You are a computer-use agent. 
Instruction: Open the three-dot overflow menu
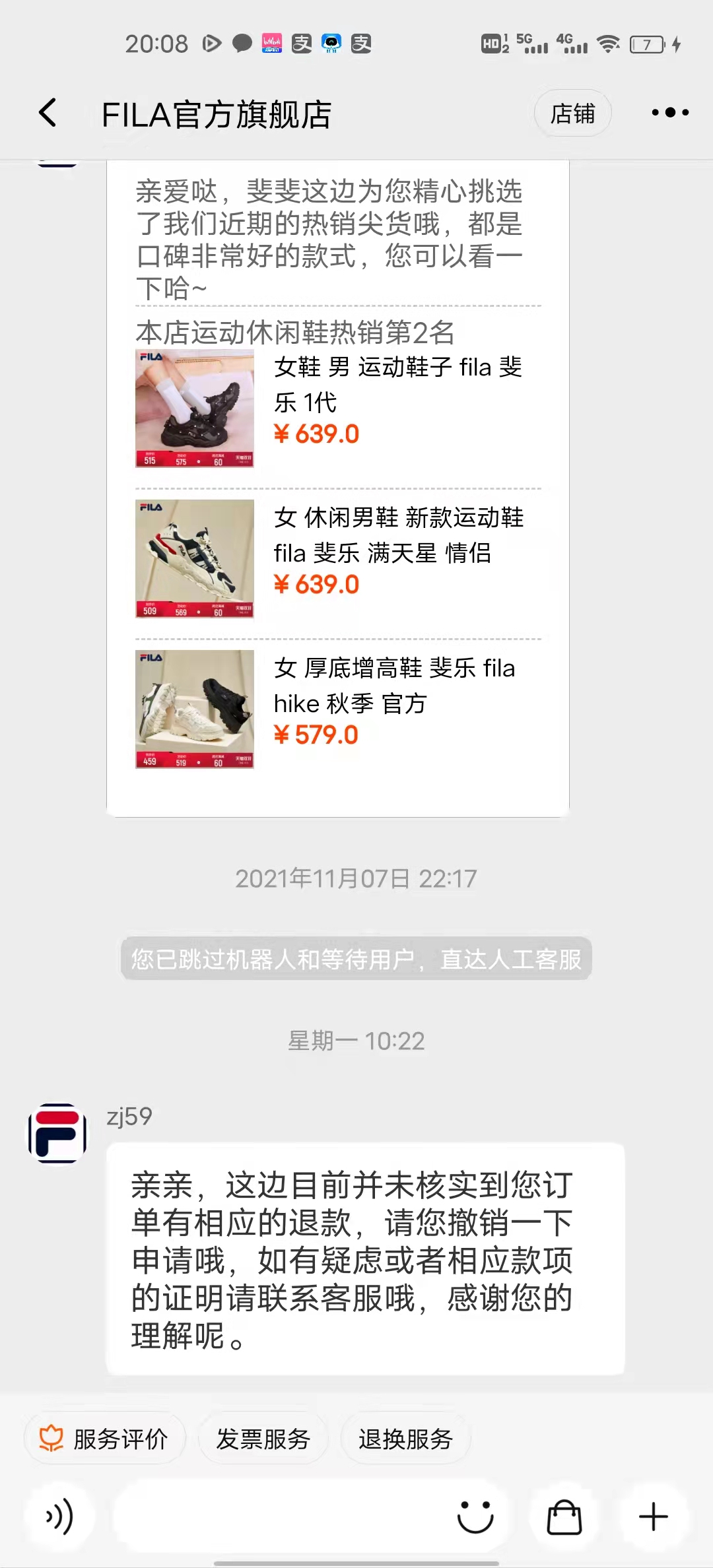[x=669, y=112]
